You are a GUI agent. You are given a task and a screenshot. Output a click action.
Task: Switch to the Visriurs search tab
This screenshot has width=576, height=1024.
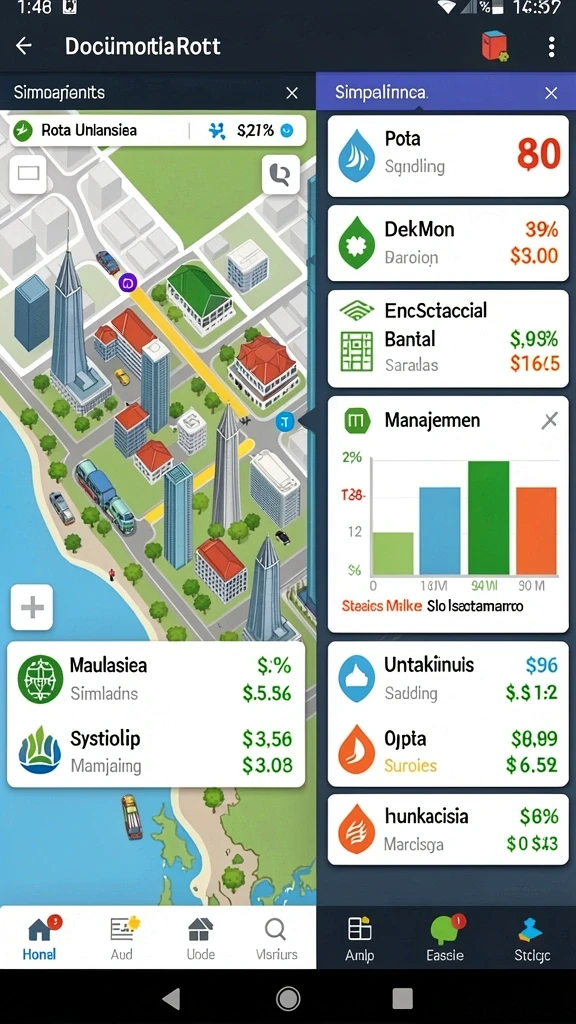tap(276, 938)
